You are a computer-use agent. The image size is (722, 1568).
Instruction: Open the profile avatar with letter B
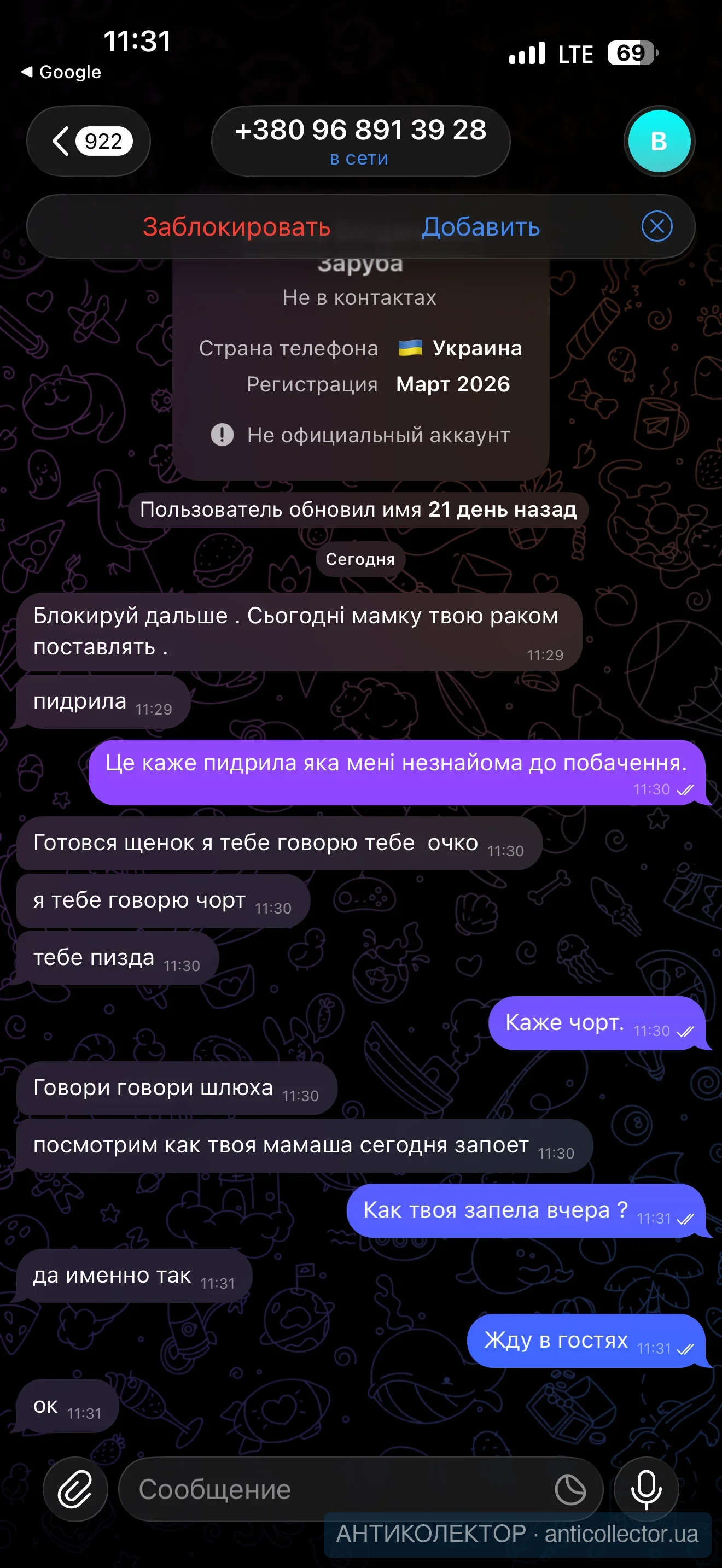click(659, 141)
